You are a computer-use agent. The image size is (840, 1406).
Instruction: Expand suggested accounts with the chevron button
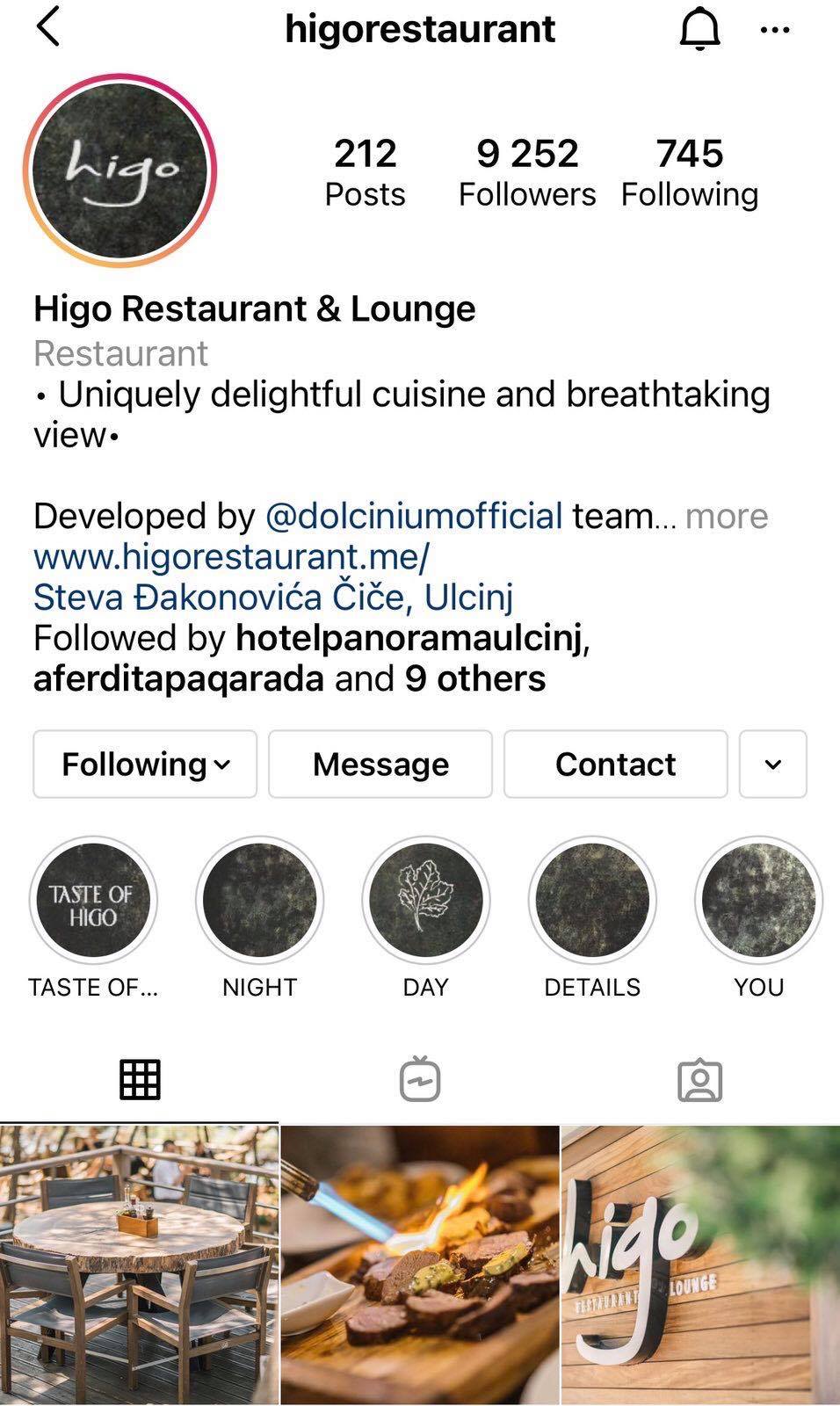[772, 764]
